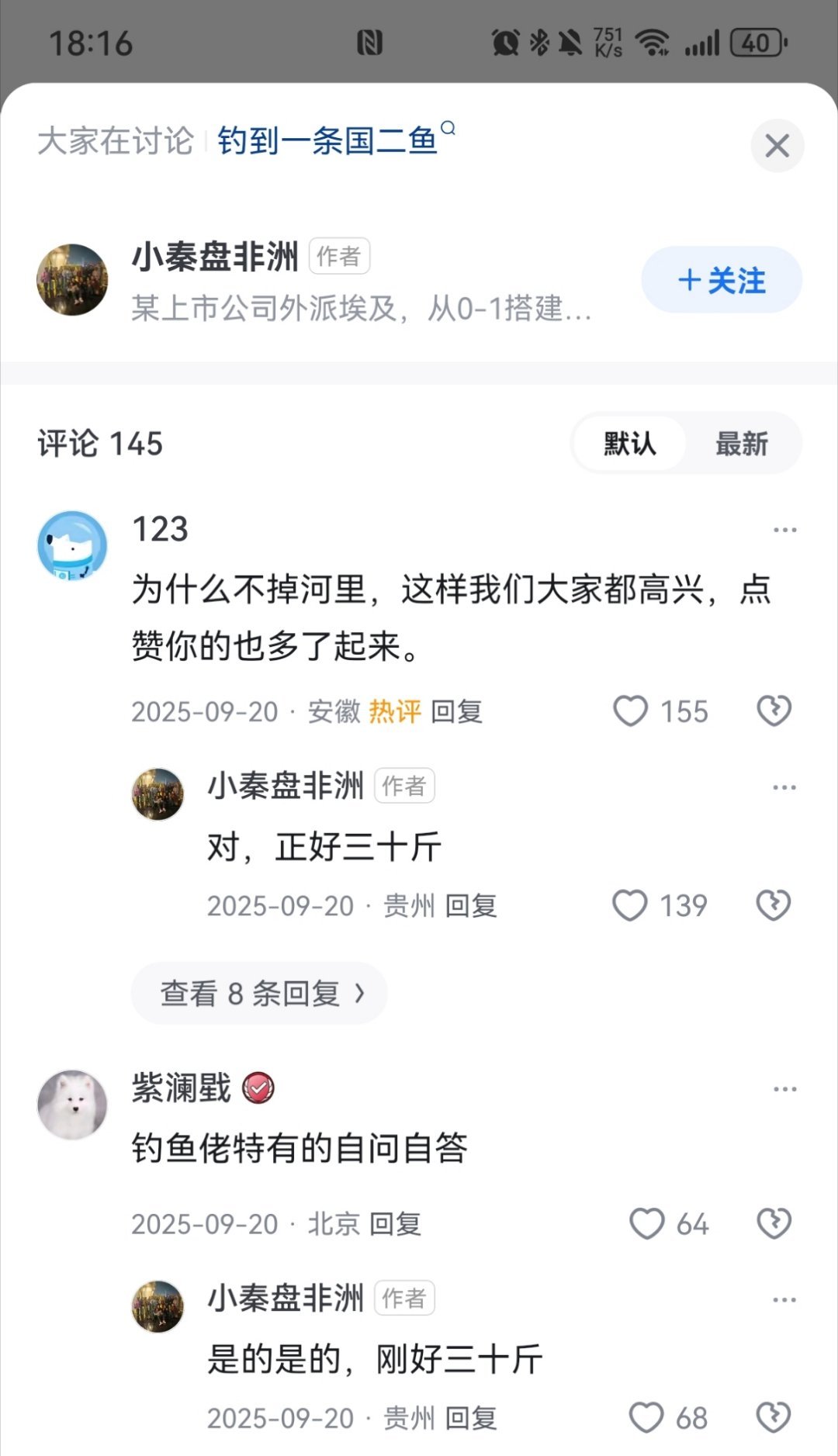Open more options on the last author reply
This screenshot has height=1456, width=838.
pyautogui.click(x=785, y=1299)
